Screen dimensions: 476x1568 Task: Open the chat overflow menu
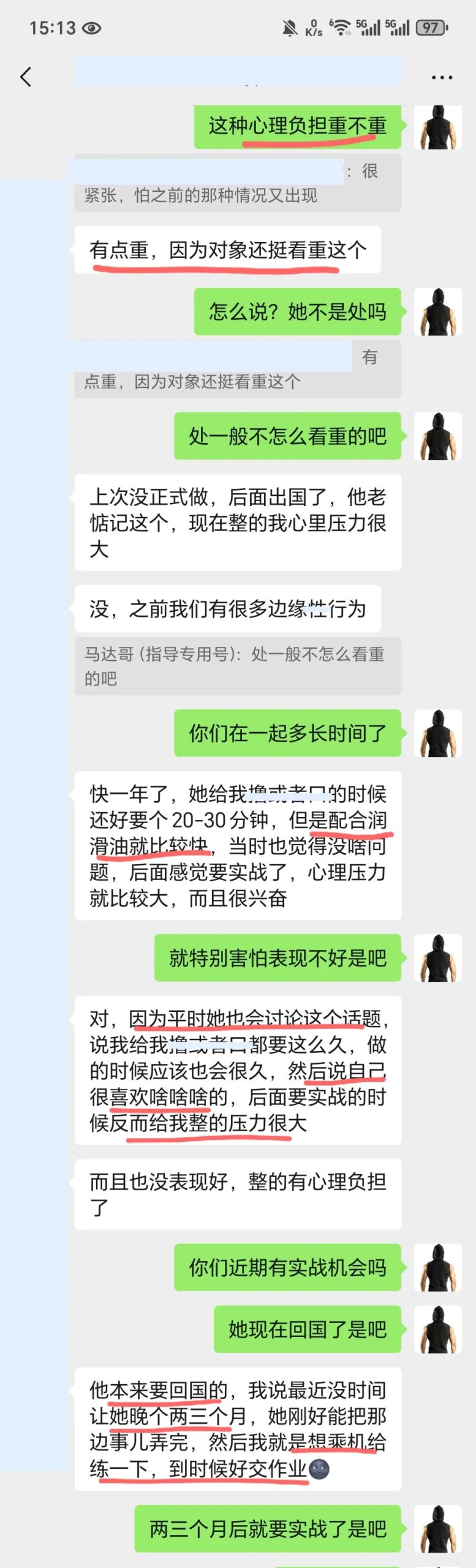pos(442,78)
